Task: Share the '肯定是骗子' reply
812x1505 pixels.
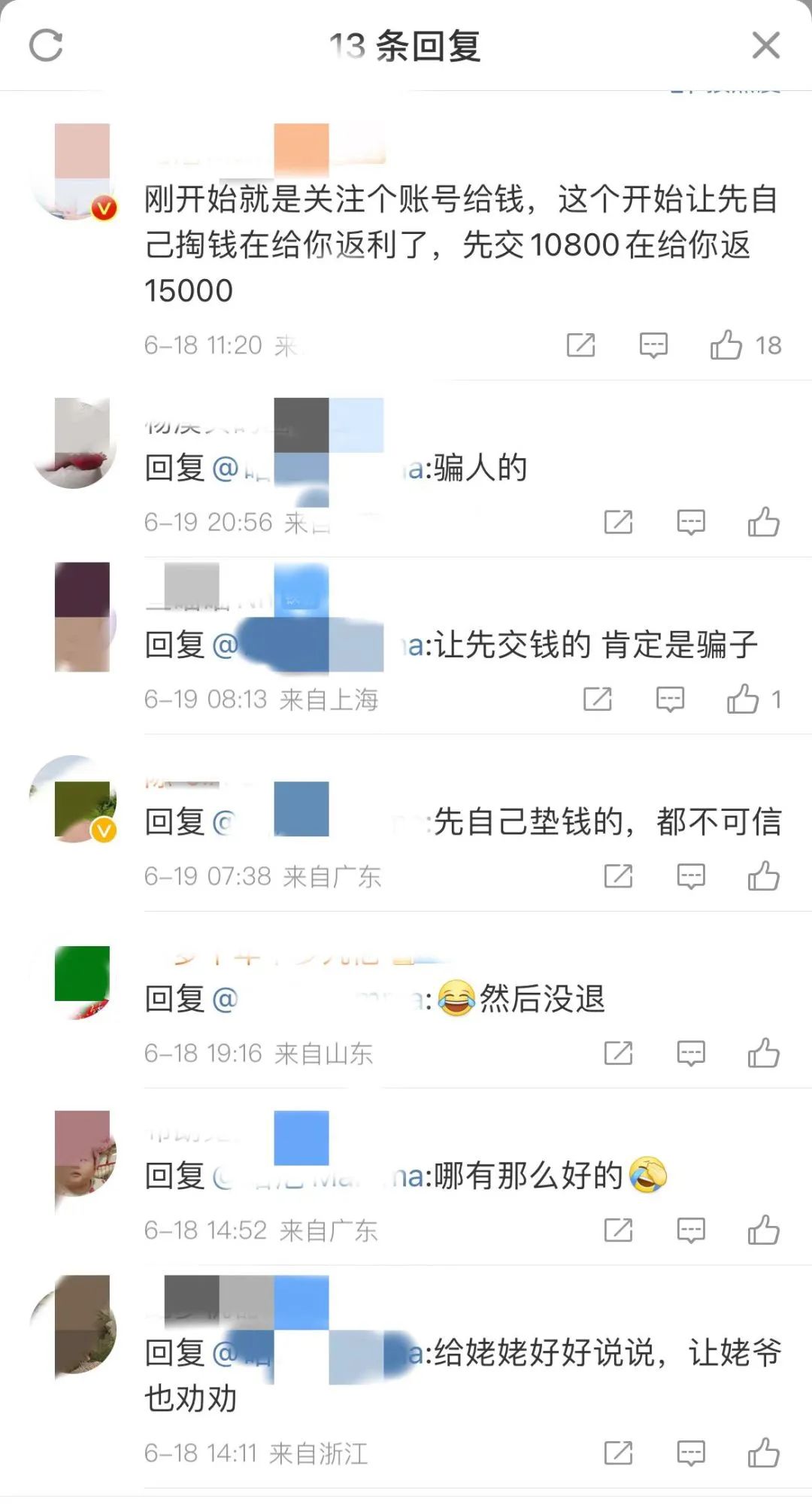Action: coord(598,699)
